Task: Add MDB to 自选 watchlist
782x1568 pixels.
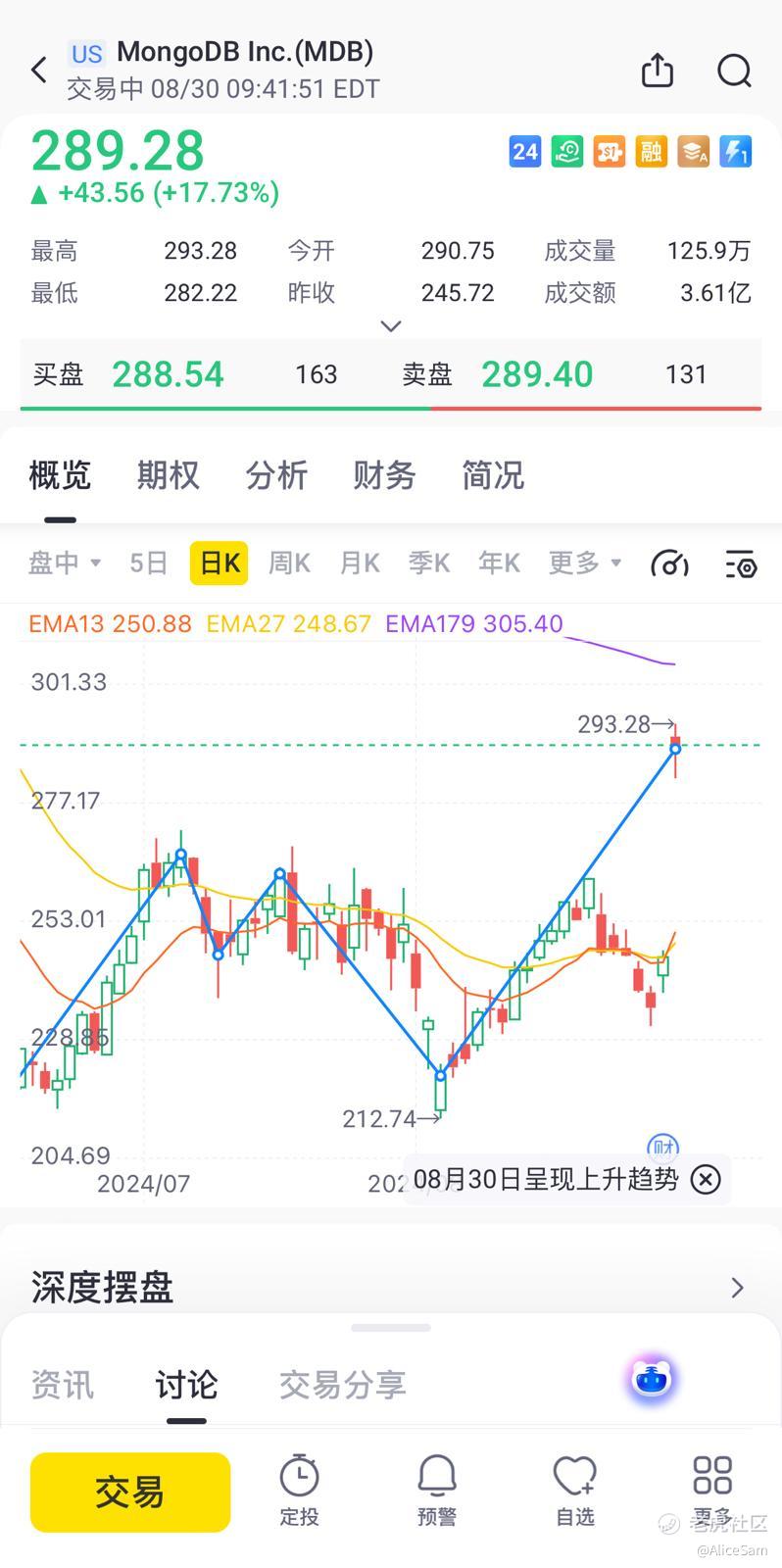Action: [575, 1491]
